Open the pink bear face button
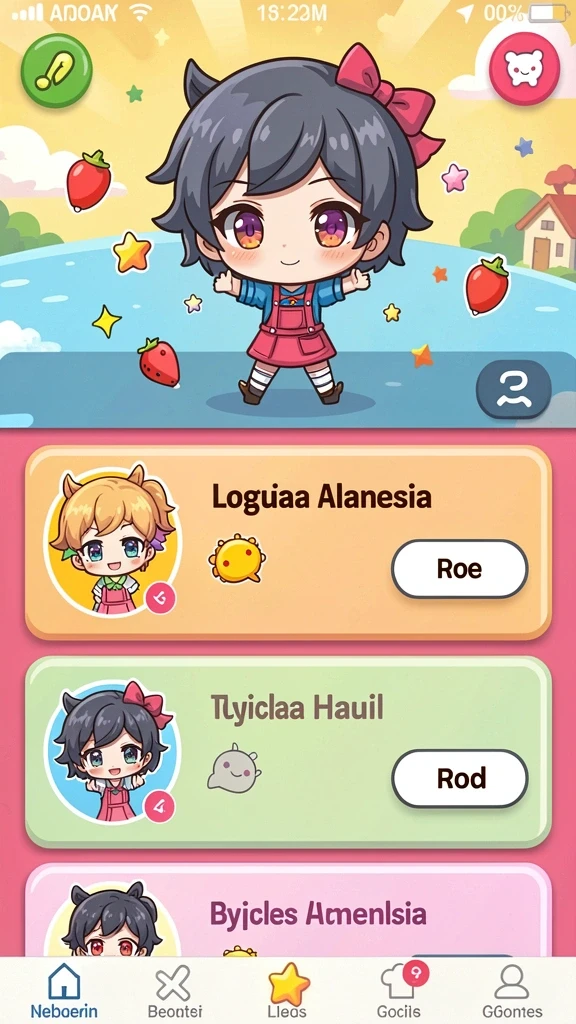 [x=524, y=69]
